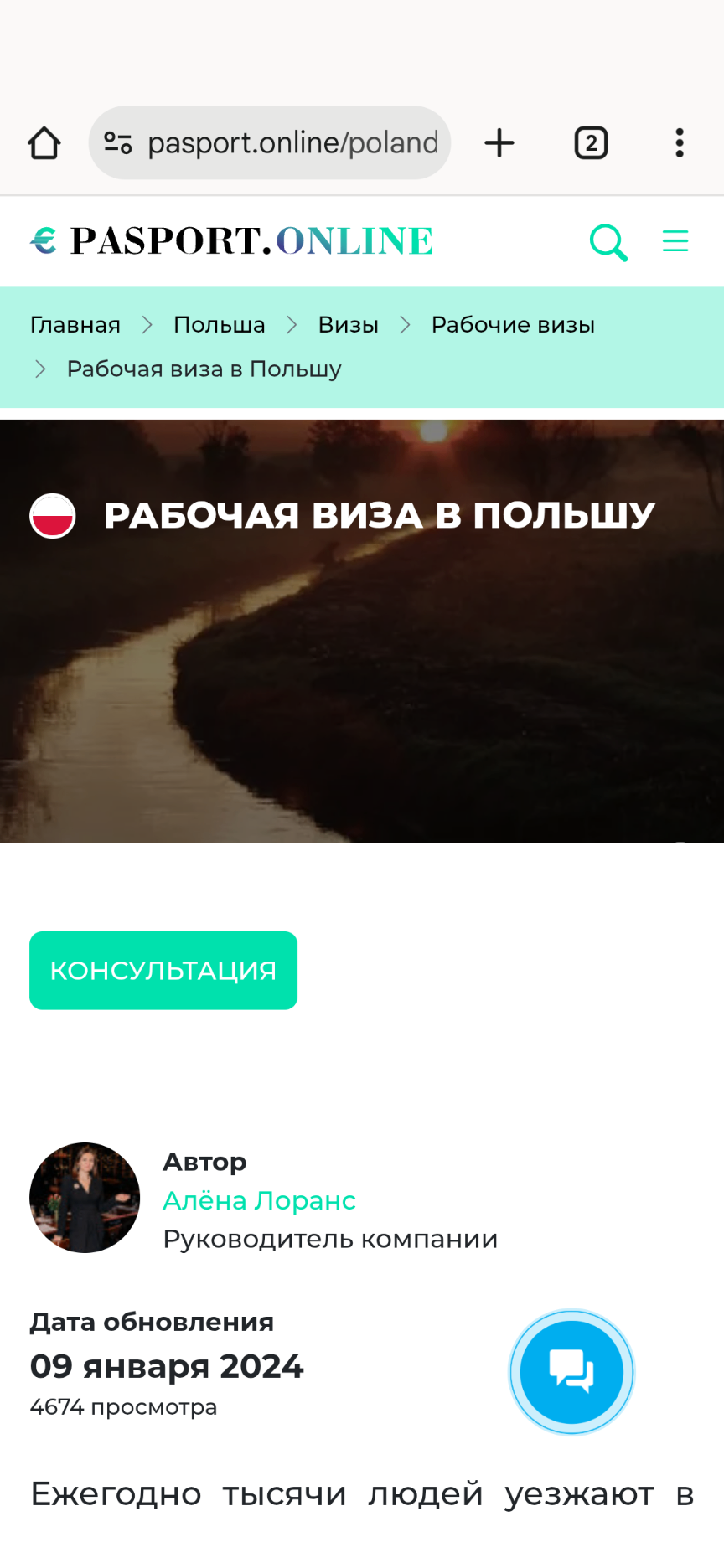
Task: Open the hamburger site menu
Action: click(675, 241)
